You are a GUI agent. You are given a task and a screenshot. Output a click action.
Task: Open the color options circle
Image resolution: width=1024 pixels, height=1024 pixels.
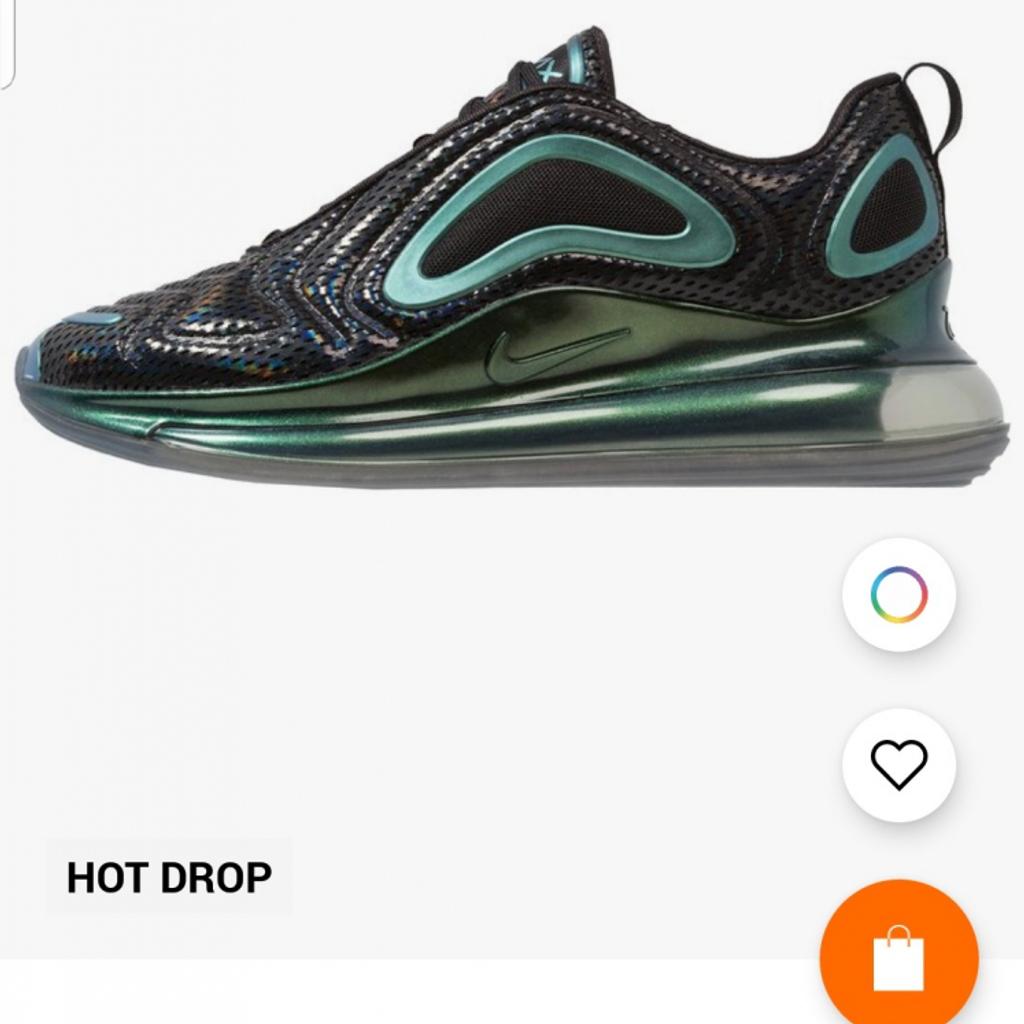tap(899, 595)
